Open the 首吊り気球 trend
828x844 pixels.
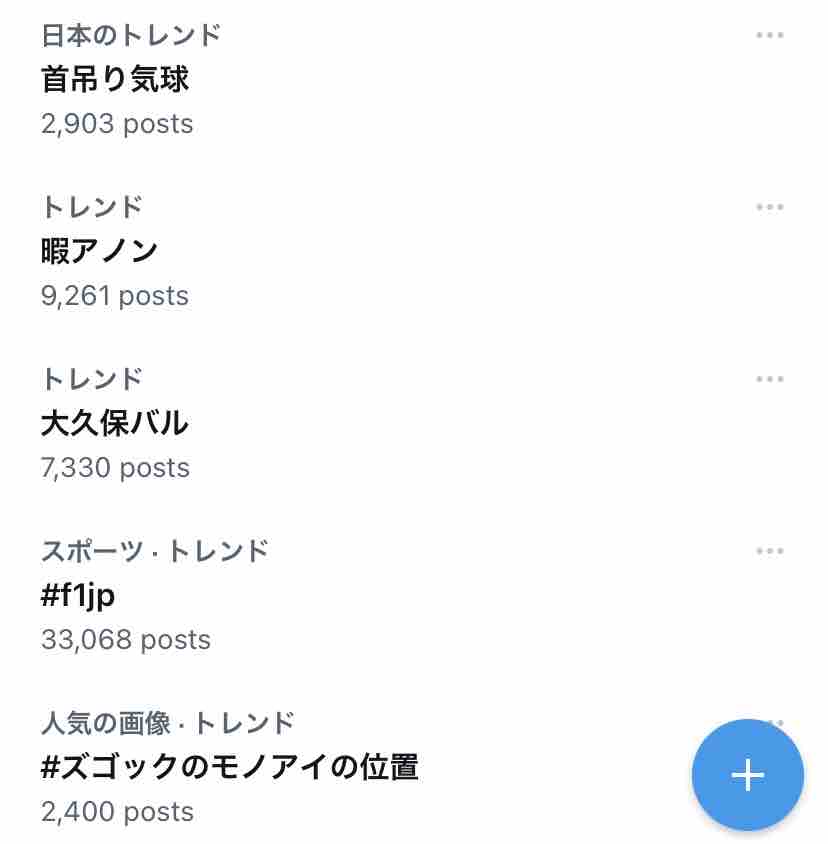click(115, 80)
